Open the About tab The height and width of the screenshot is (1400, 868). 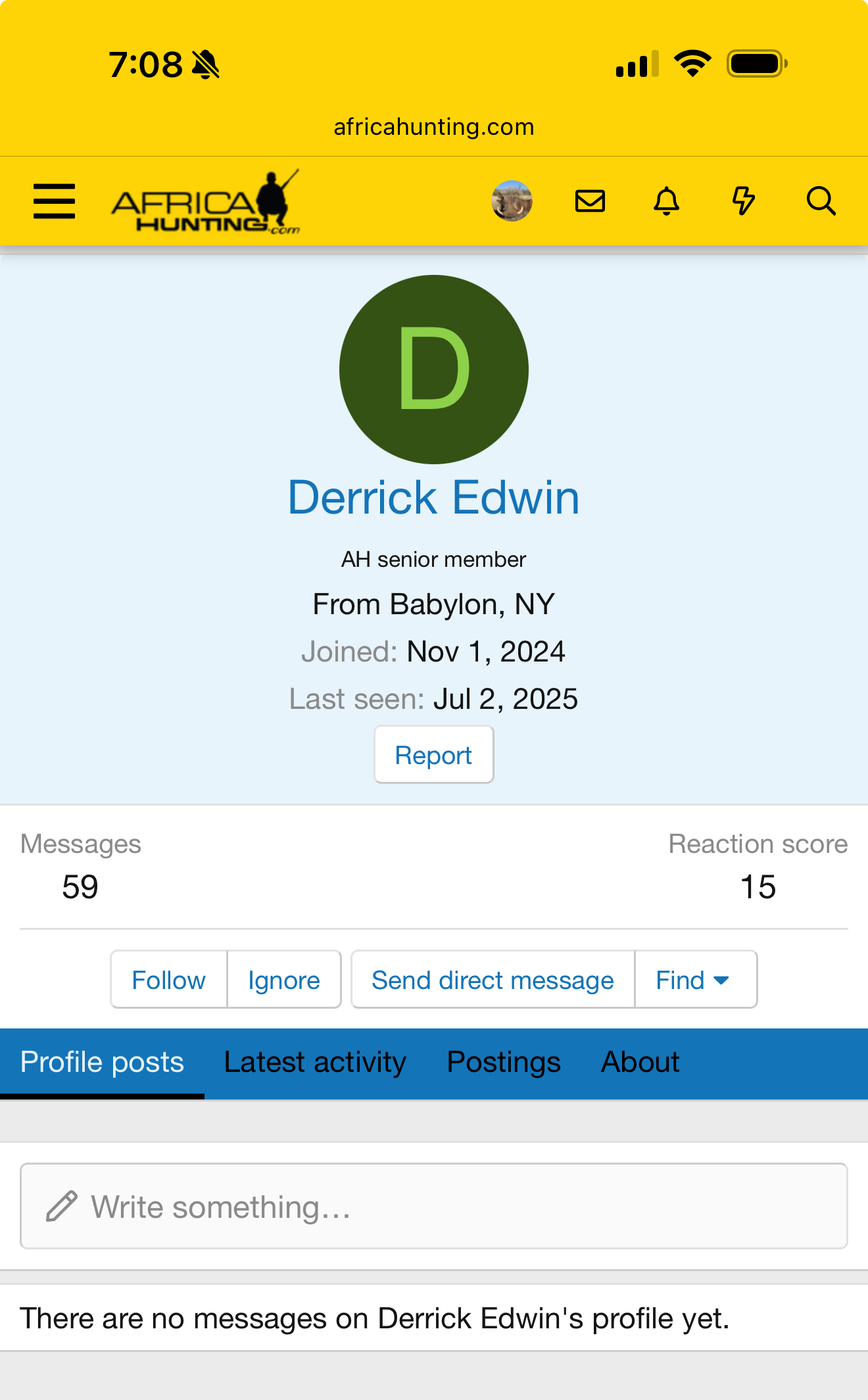click(x=640, y=1063)
